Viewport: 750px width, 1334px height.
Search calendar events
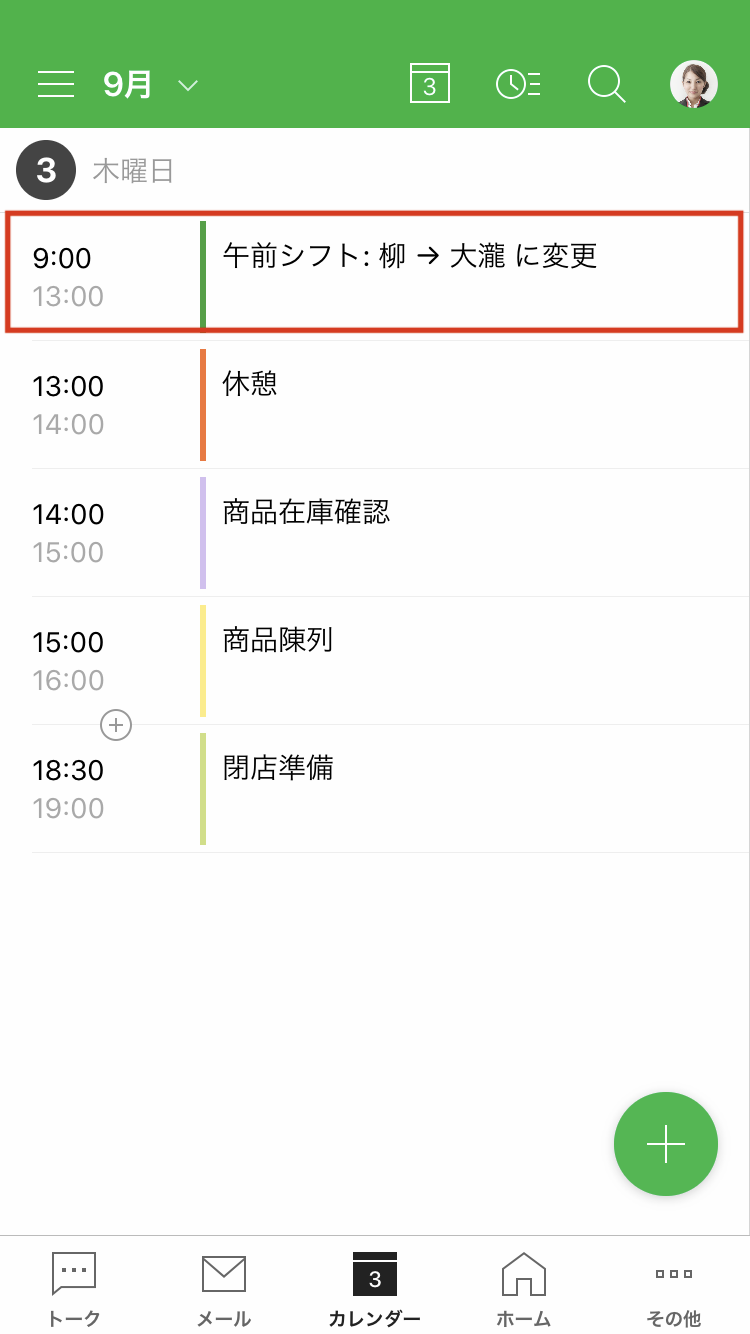click(606, 84)
